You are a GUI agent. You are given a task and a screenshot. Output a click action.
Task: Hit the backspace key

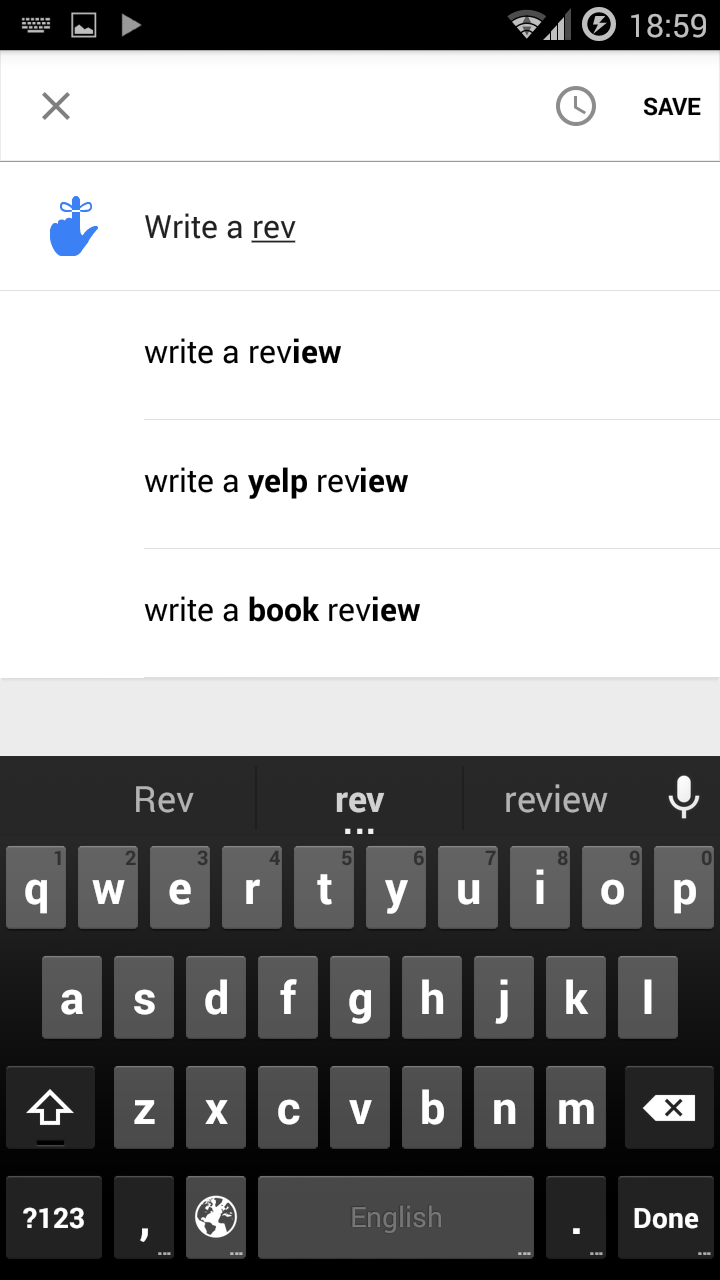pos(670,1107)
